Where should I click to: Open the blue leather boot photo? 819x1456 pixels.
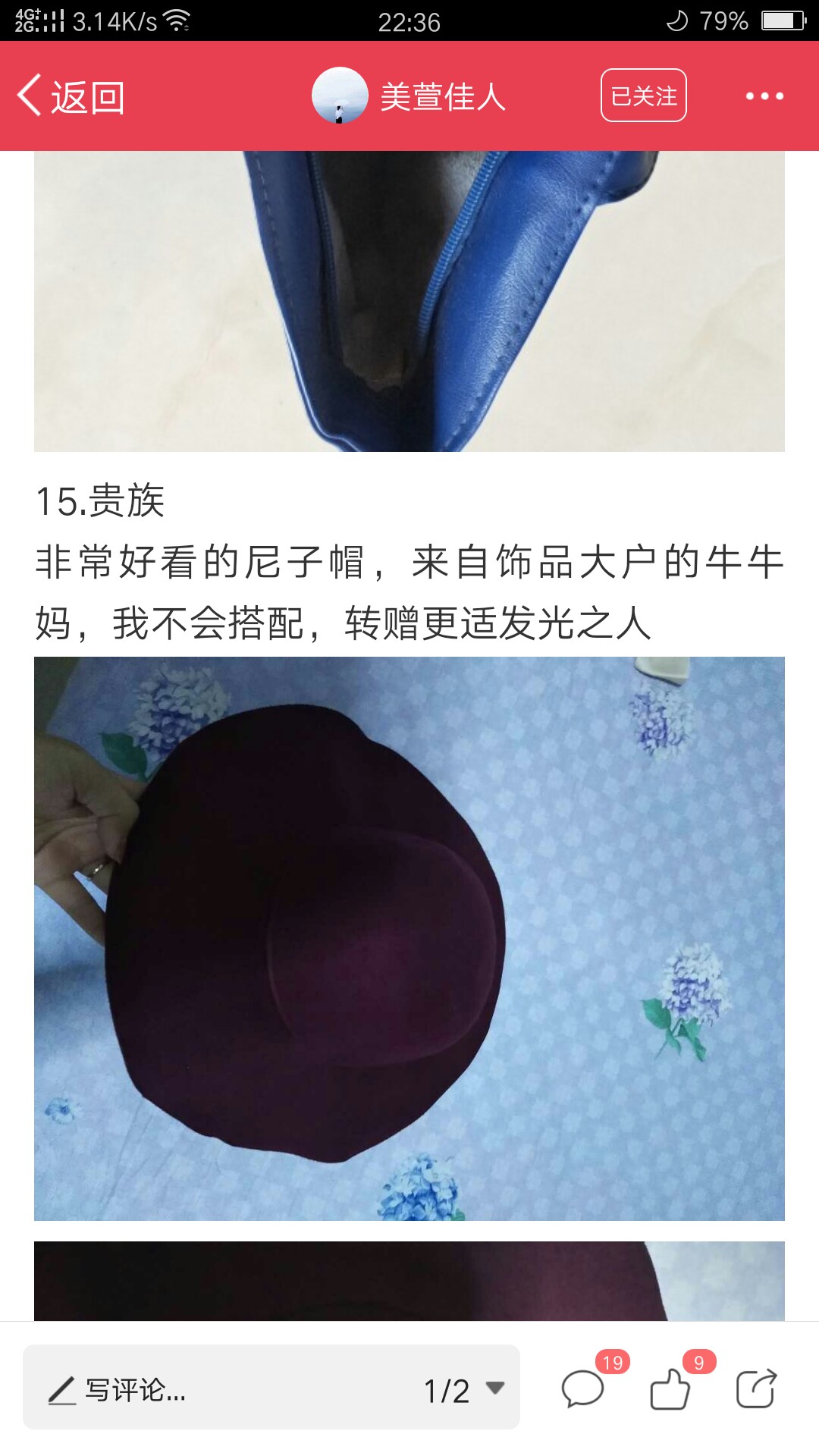pyautogui.click(x=409, y=301)
